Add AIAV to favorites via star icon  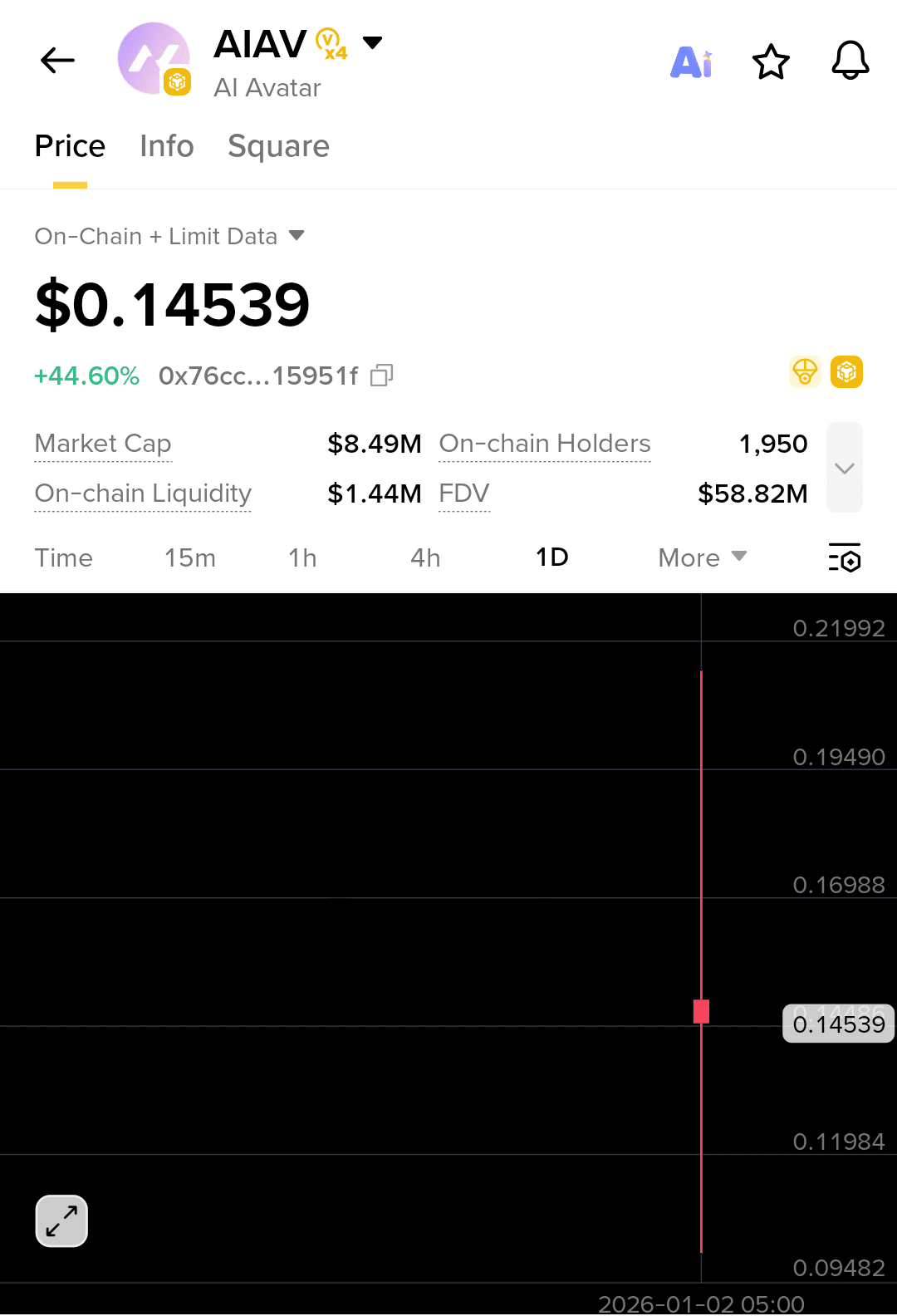(771, 61)
